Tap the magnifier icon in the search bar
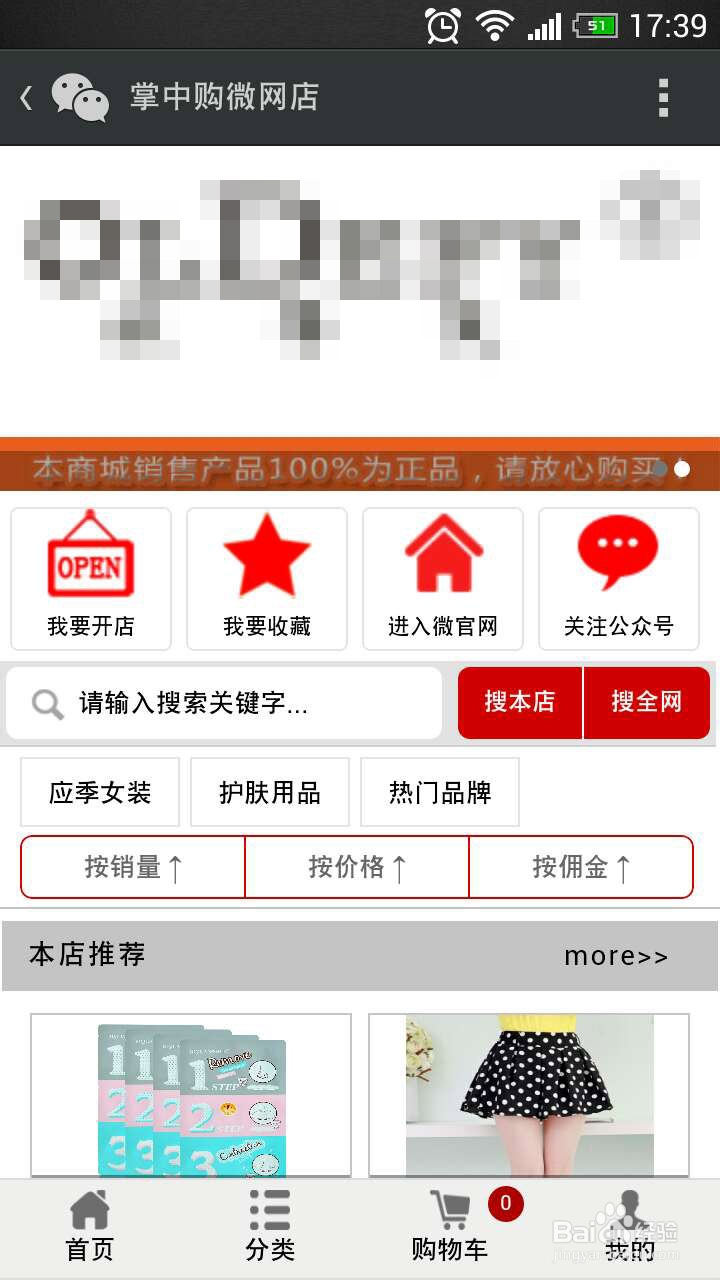 (45, 703)
